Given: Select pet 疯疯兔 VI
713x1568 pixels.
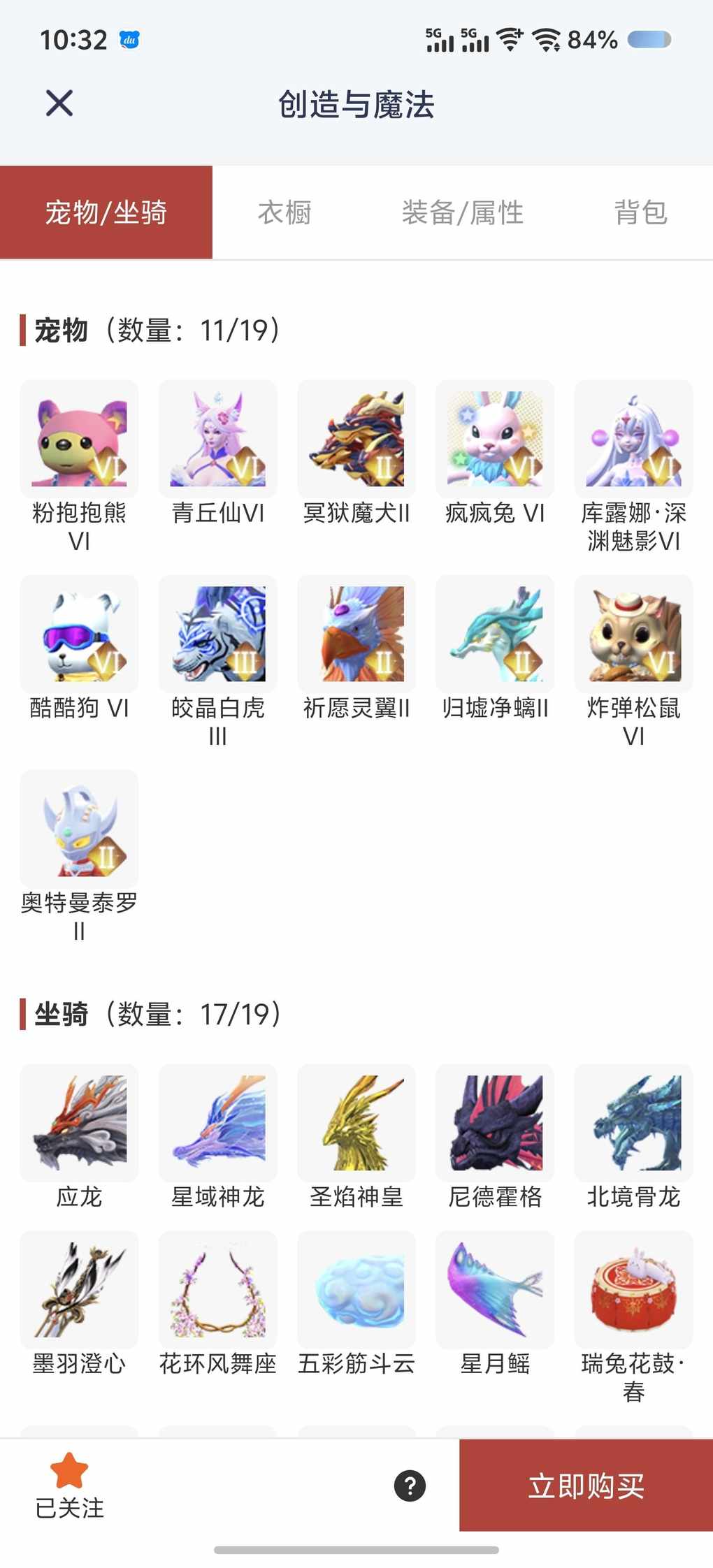Looking at the screenshot, I should (495, 439).
